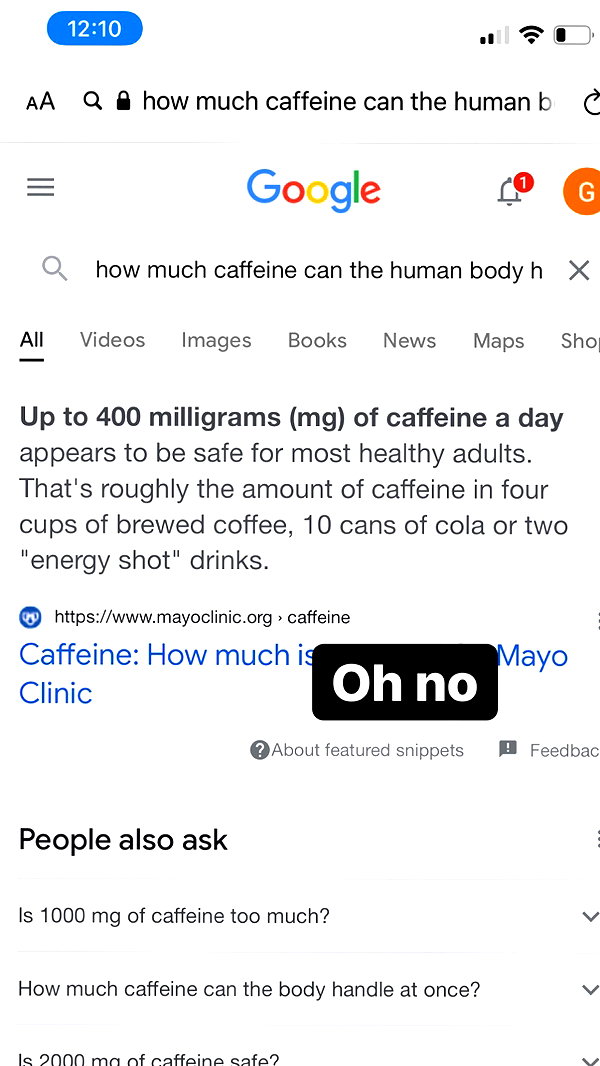
Task: Expand "Is 2000 mg of caffeine safe?"
Action: (308, 1054)
